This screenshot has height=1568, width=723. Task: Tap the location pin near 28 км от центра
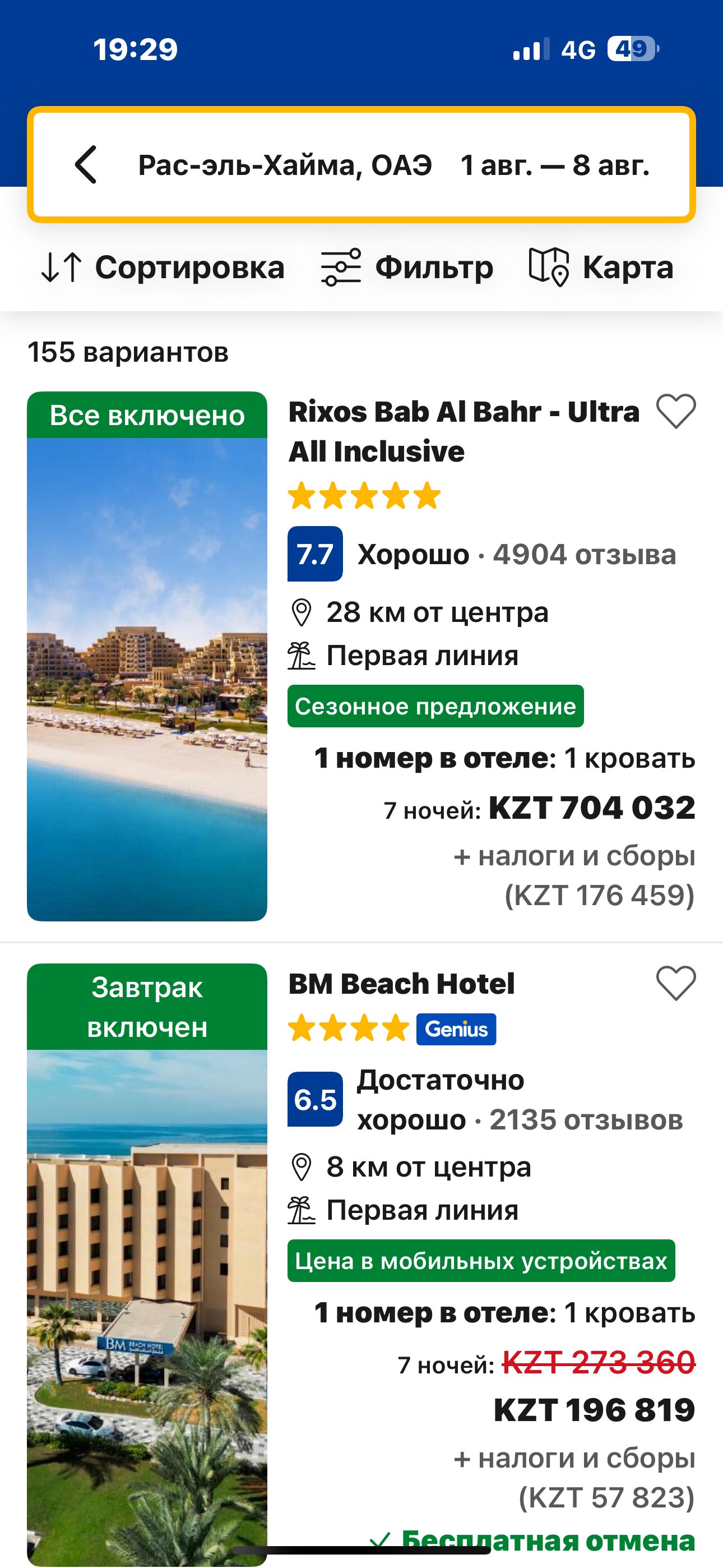coord(303,612)
